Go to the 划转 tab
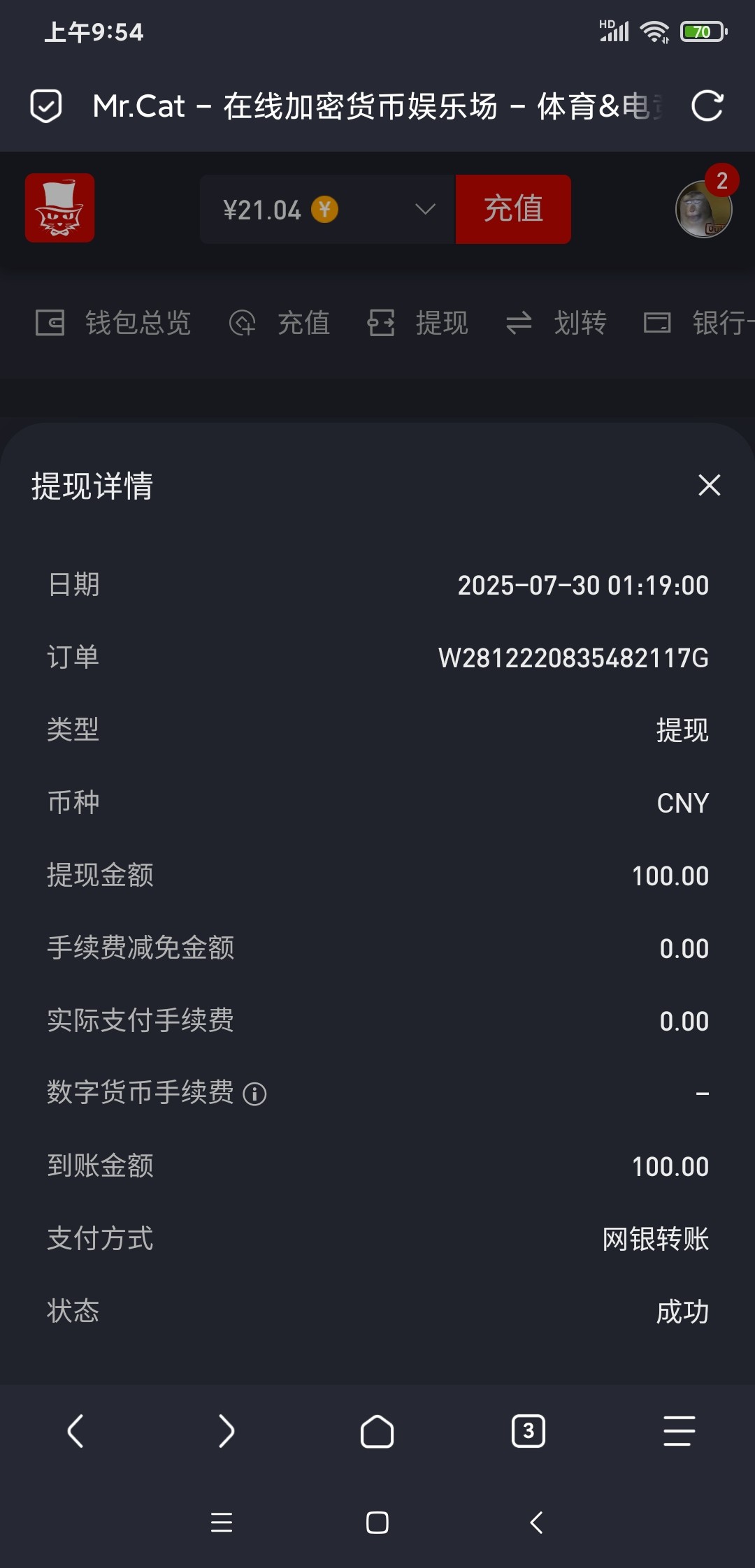 tap(556, 323)
